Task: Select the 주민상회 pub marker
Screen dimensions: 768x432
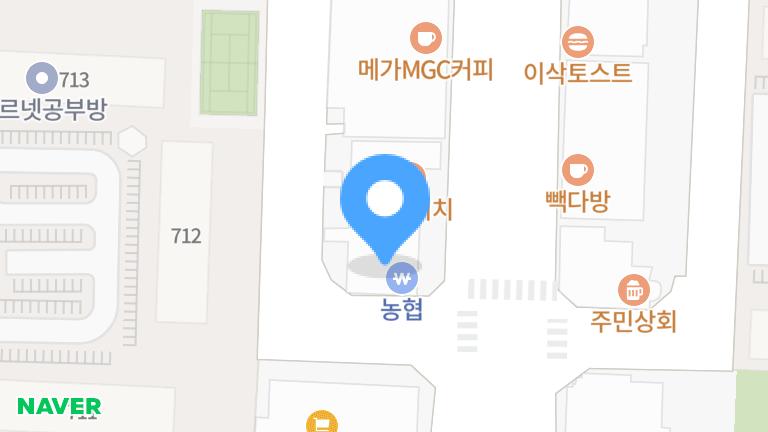Action: pos(634,290)
